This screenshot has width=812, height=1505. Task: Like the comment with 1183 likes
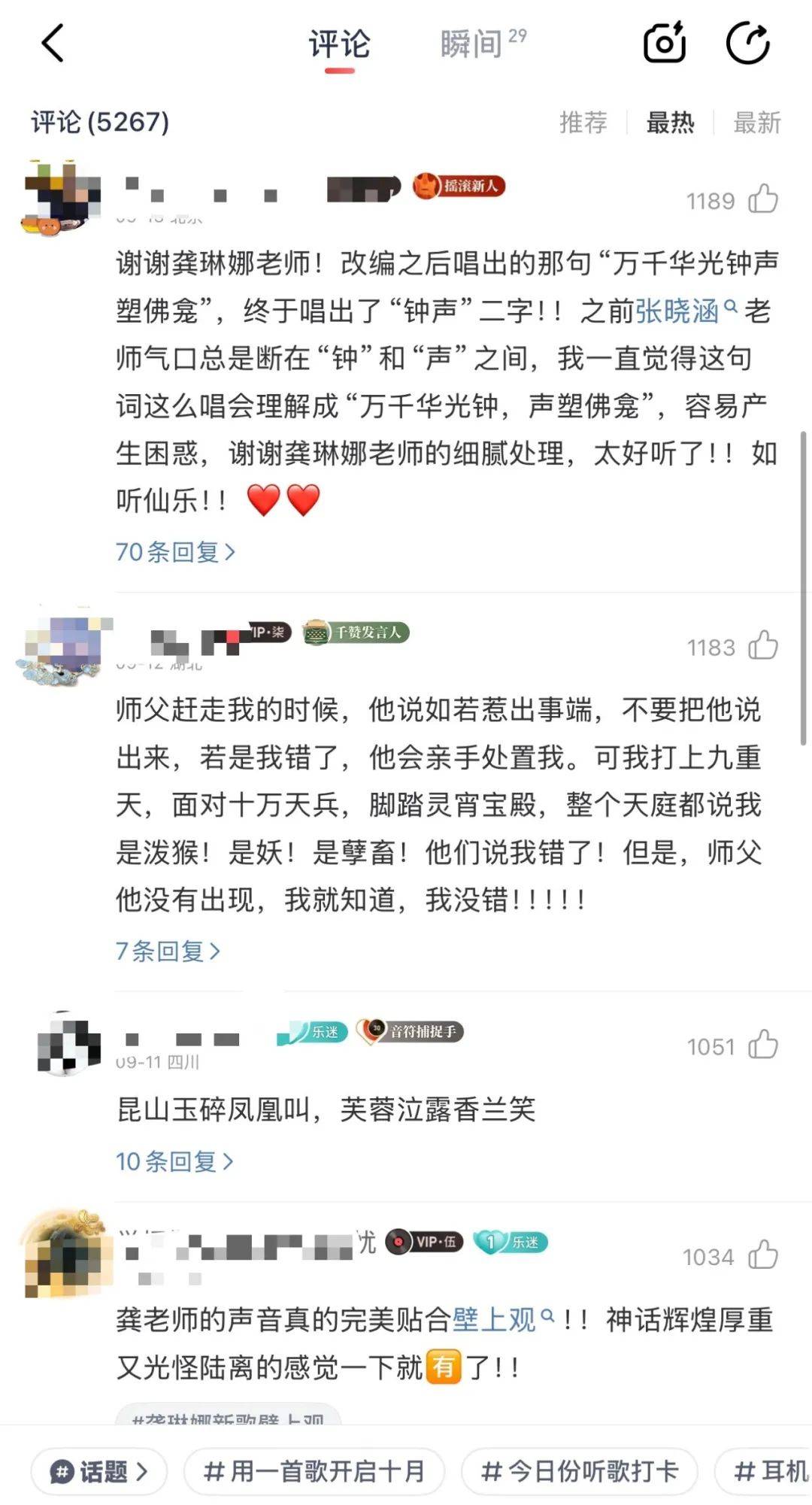click(x=762, y=646)
